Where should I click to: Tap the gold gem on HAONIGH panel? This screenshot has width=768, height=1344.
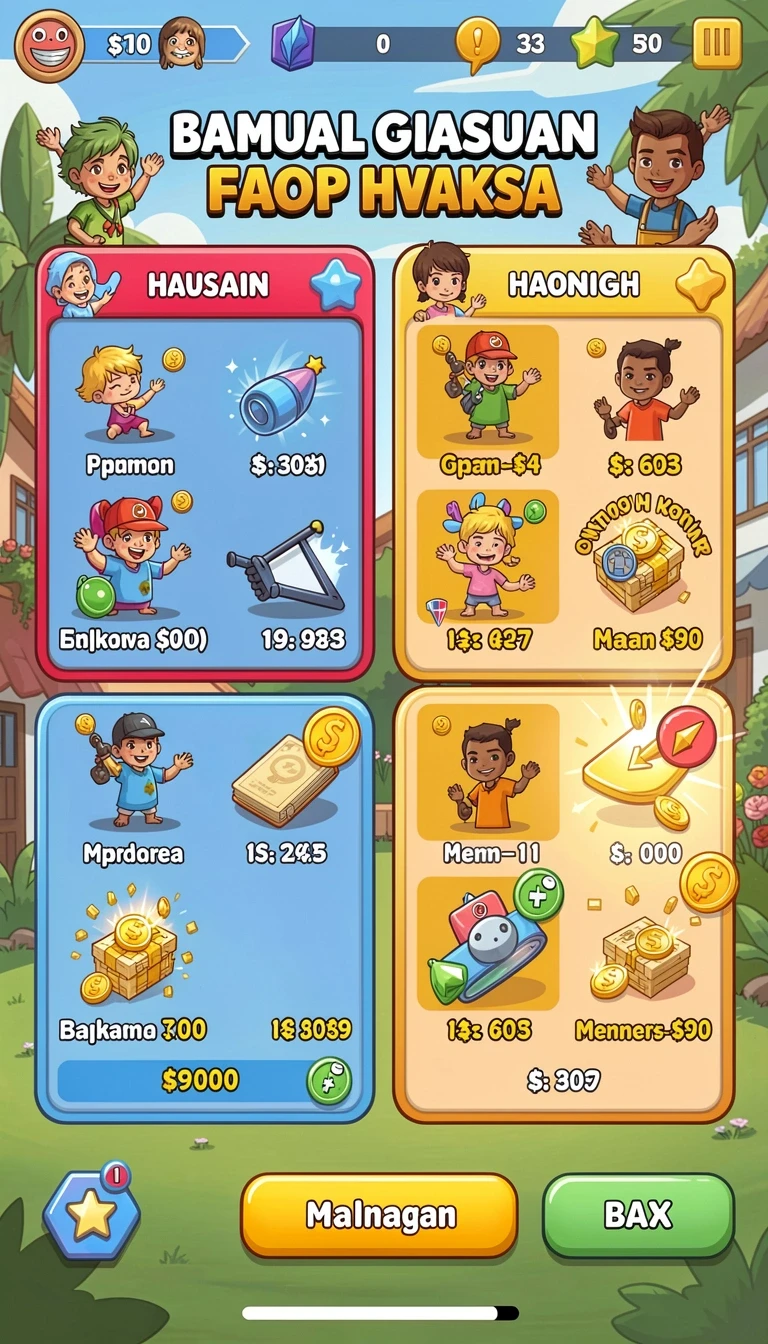coord(700,284)
